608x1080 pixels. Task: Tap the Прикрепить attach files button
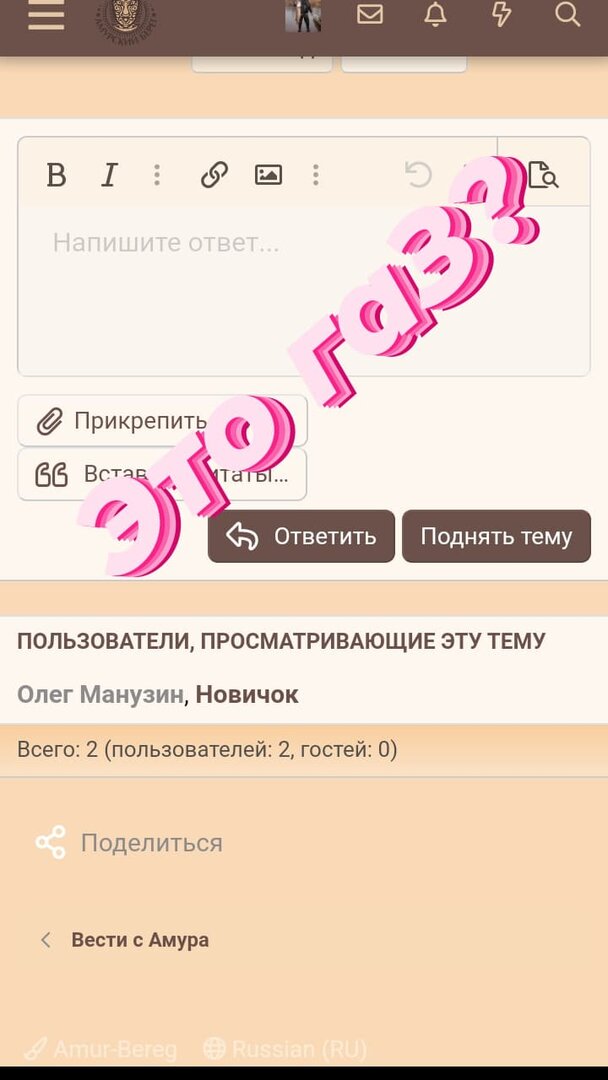140,421
